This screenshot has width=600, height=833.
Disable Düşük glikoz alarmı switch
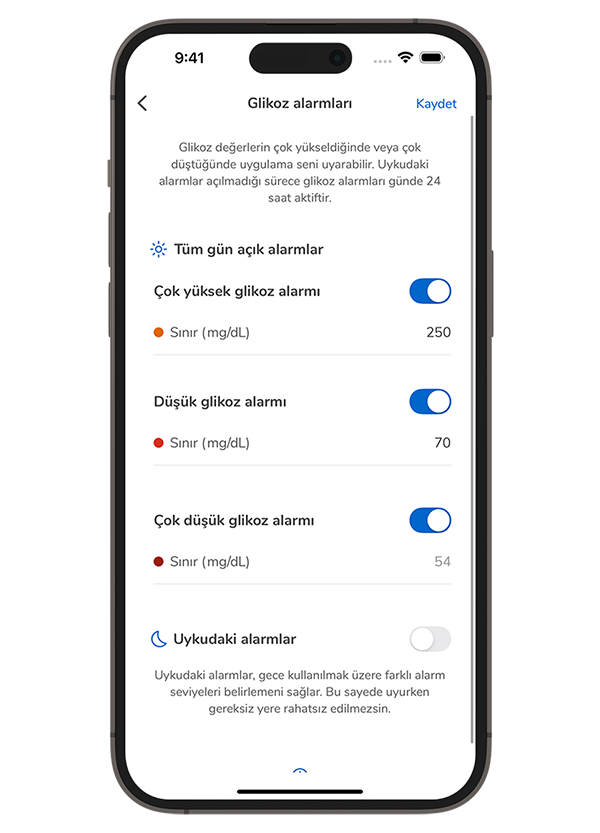[x=430, y=402]
